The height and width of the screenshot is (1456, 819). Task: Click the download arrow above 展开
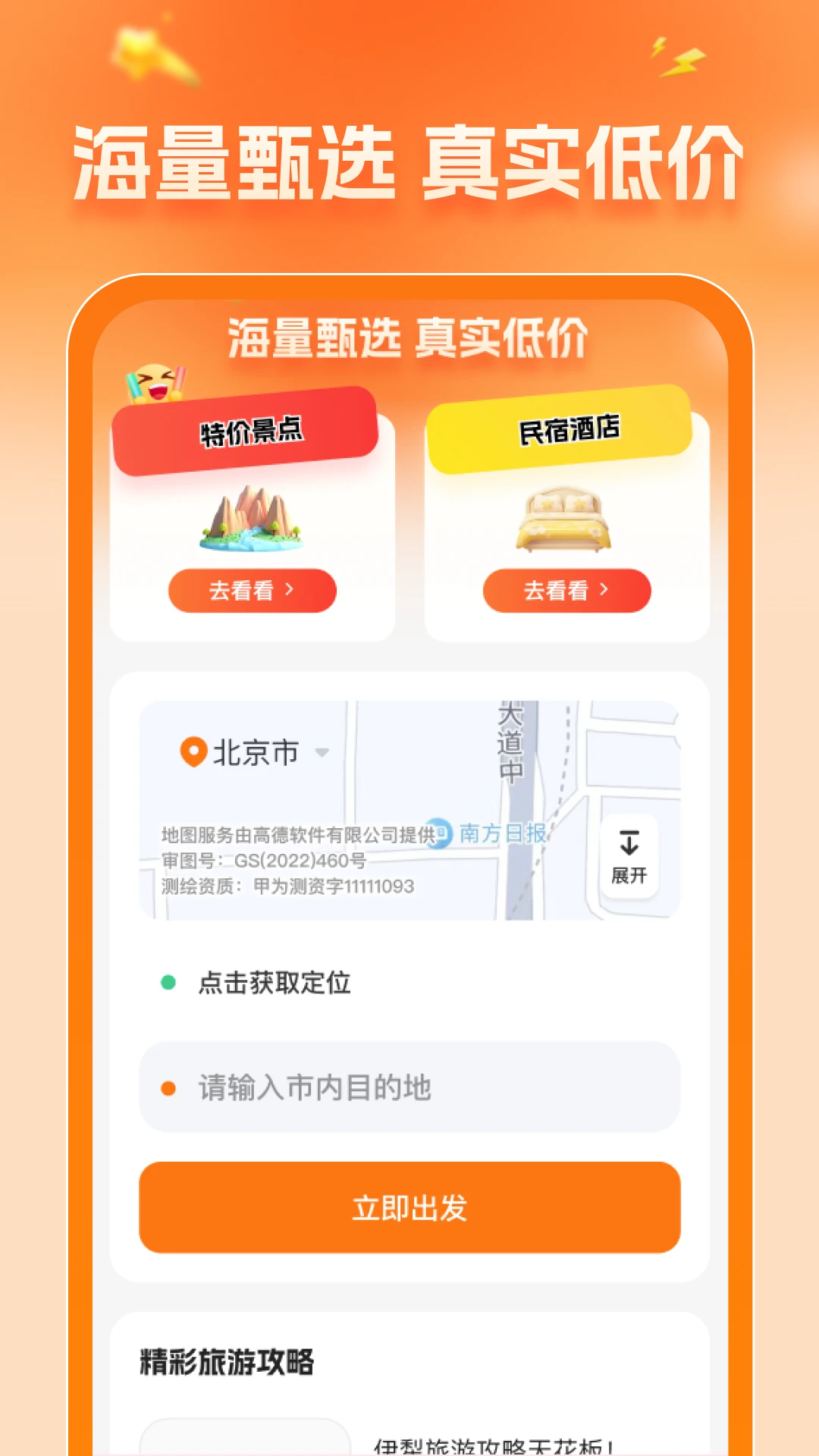click(629, 842)
